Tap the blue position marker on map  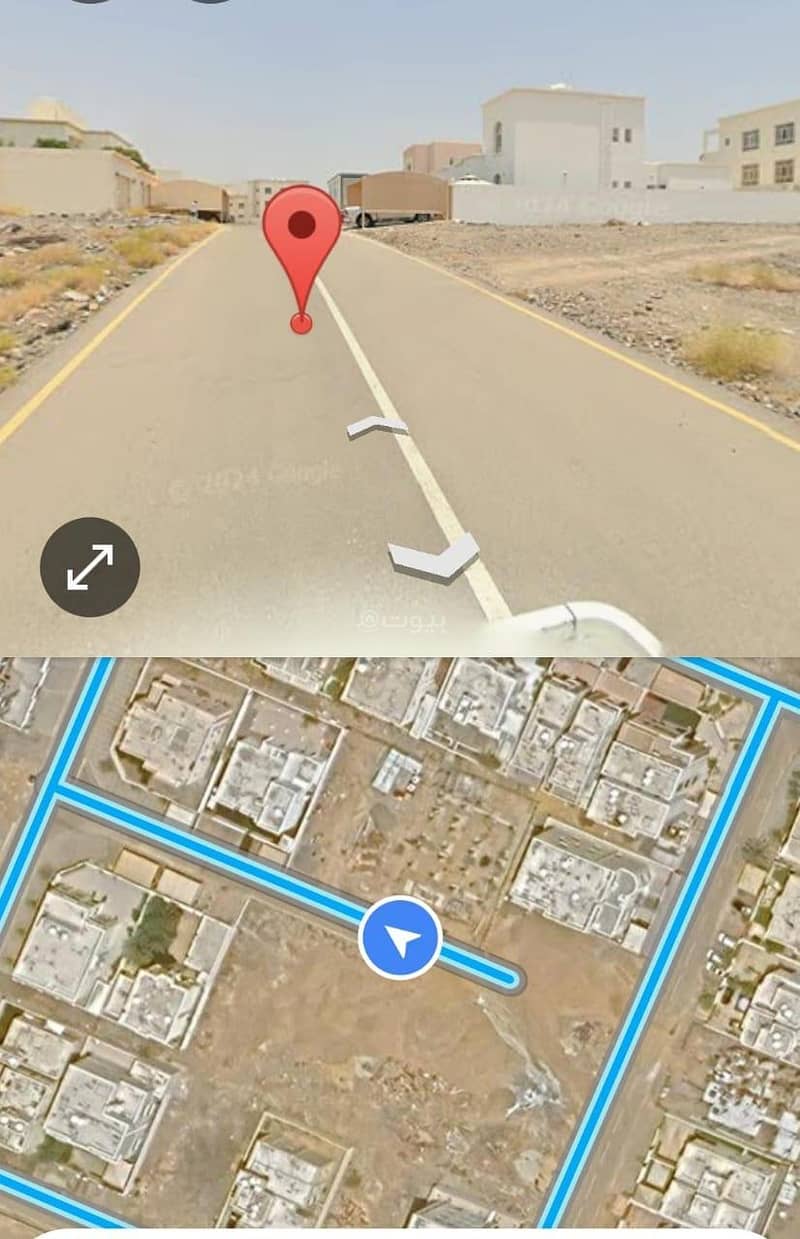[x=400, y=938]
